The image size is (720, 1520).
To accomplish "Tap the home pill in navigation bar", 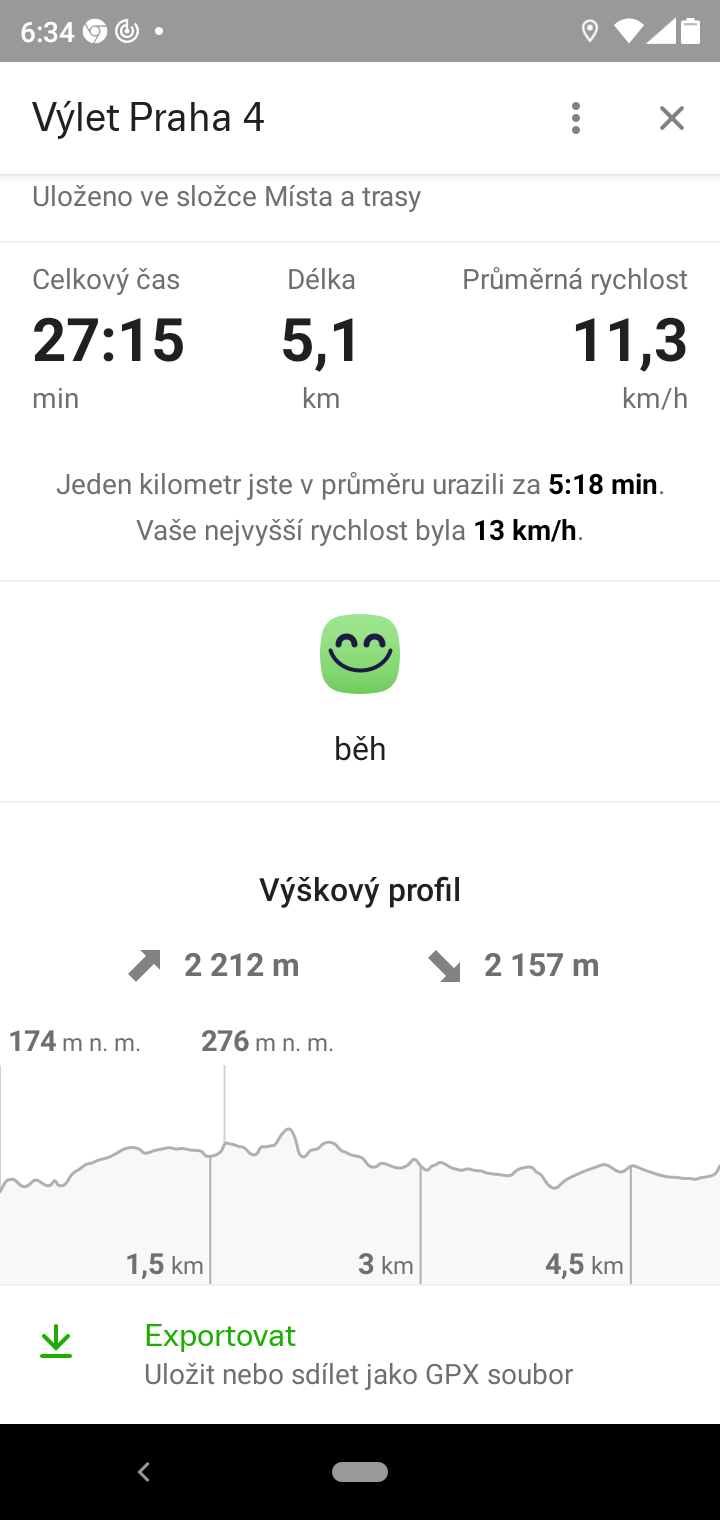I will point(360,1471).
